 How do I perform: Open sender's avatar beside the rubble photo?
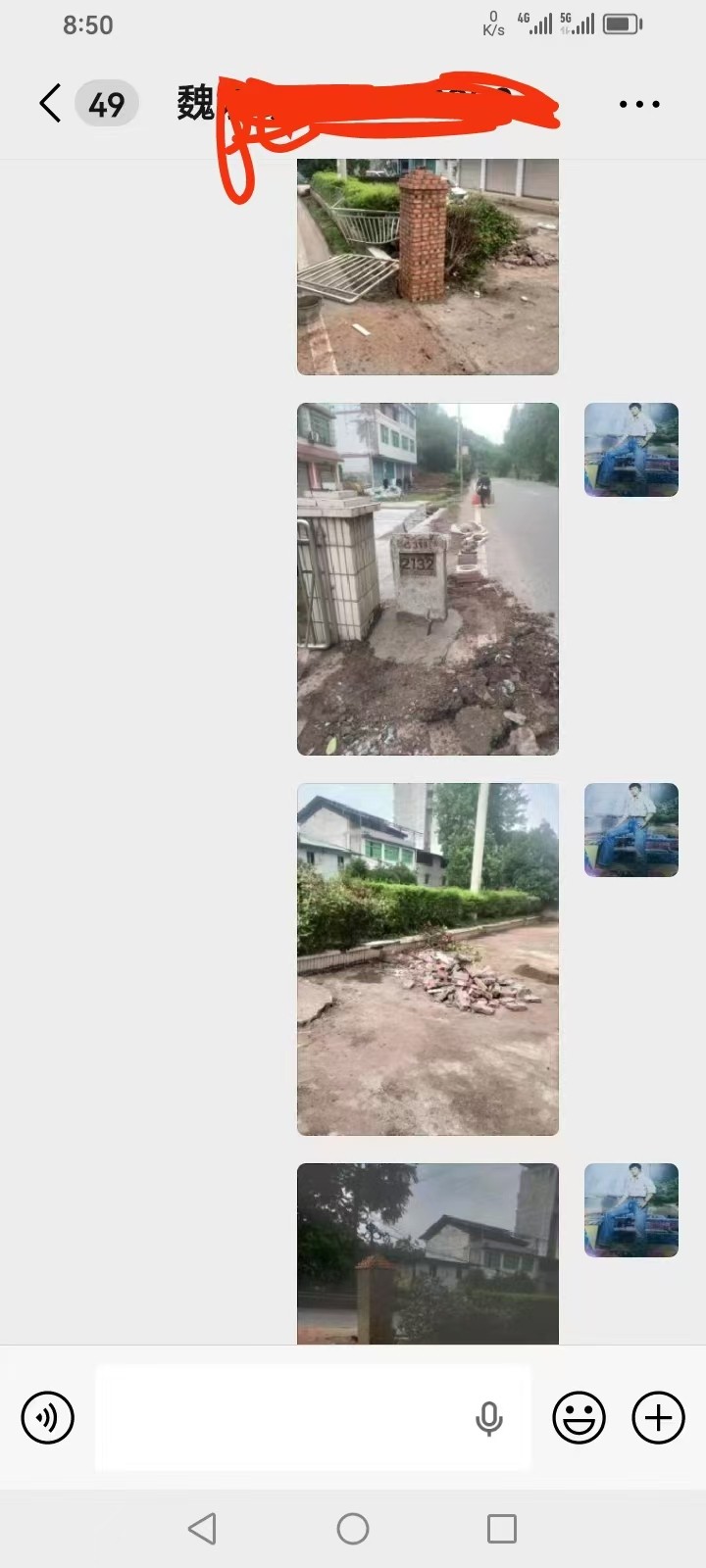tap(631, 830)
